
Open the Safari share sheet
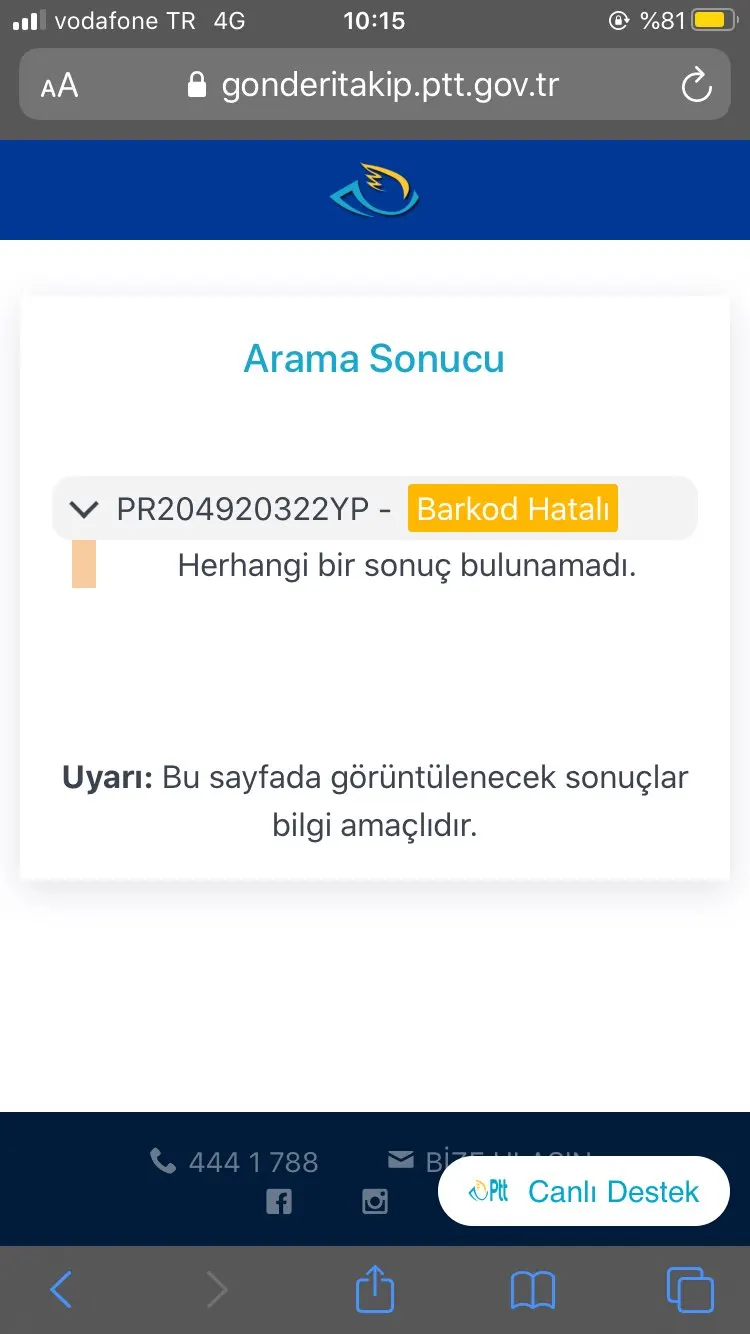(375, 1288)
